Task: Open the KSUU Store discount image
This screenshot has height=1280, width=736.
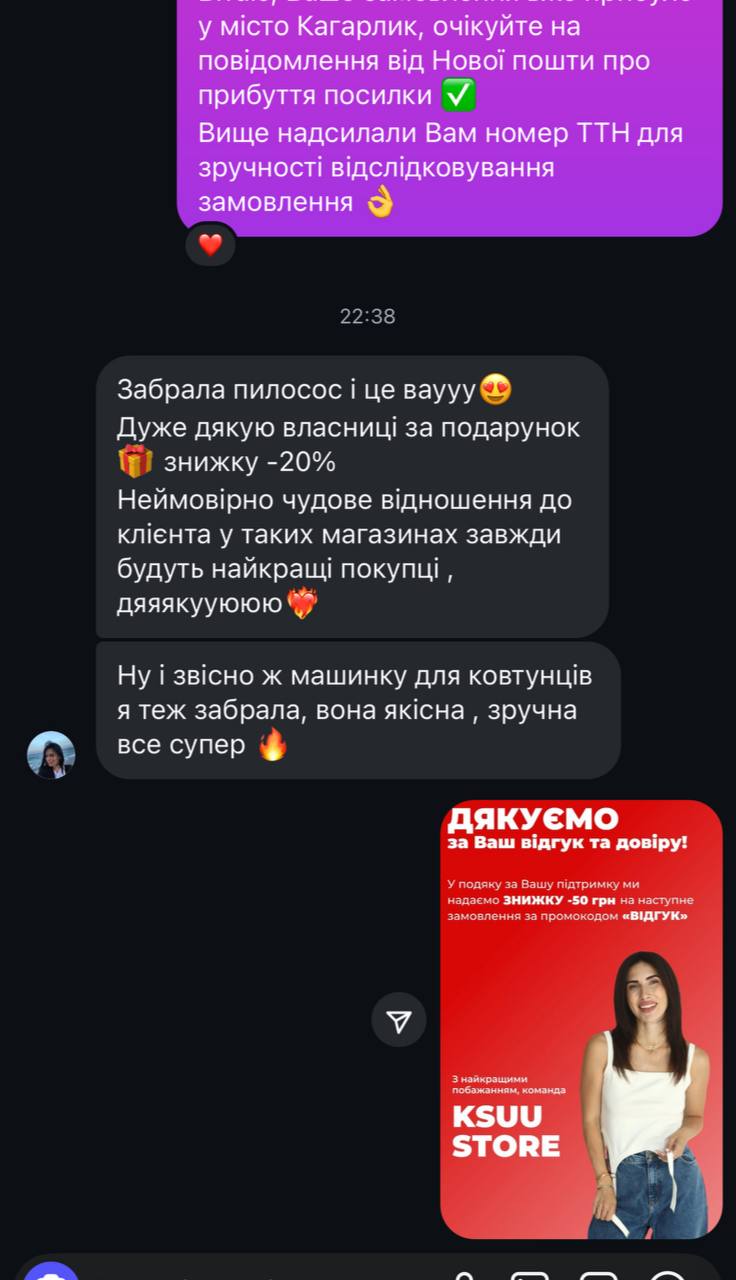Action: [581, 1018]
